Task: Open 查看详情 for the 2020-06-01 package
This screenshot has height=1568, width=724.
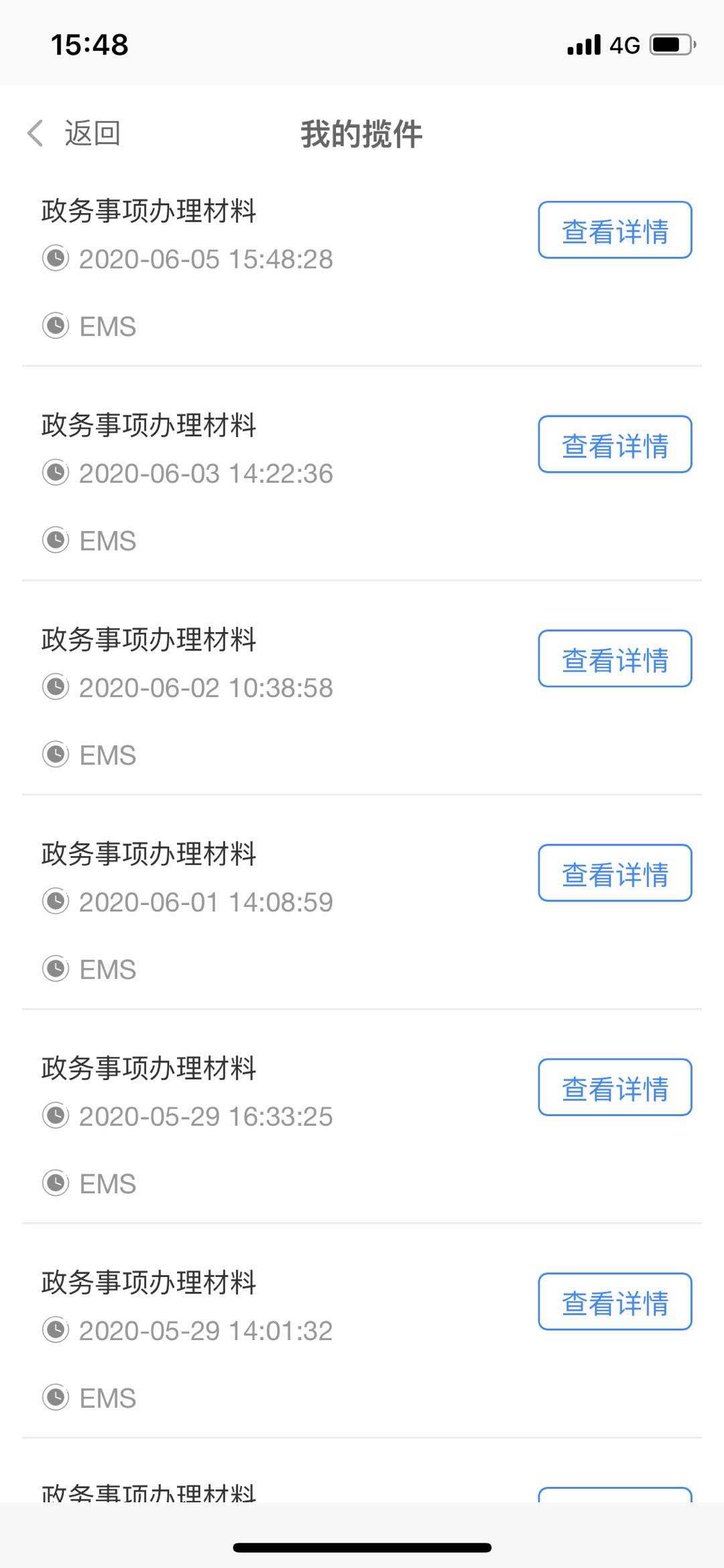Action: 614,873
